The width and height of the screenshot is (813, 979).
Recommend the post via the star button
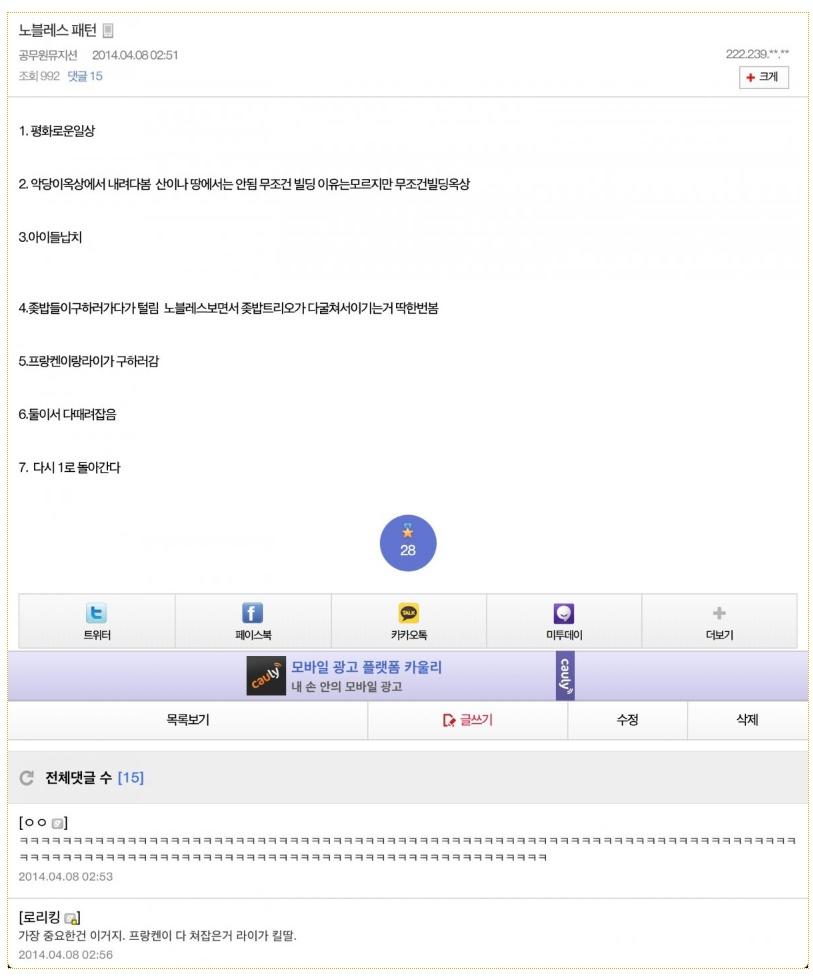coord(408,543)
